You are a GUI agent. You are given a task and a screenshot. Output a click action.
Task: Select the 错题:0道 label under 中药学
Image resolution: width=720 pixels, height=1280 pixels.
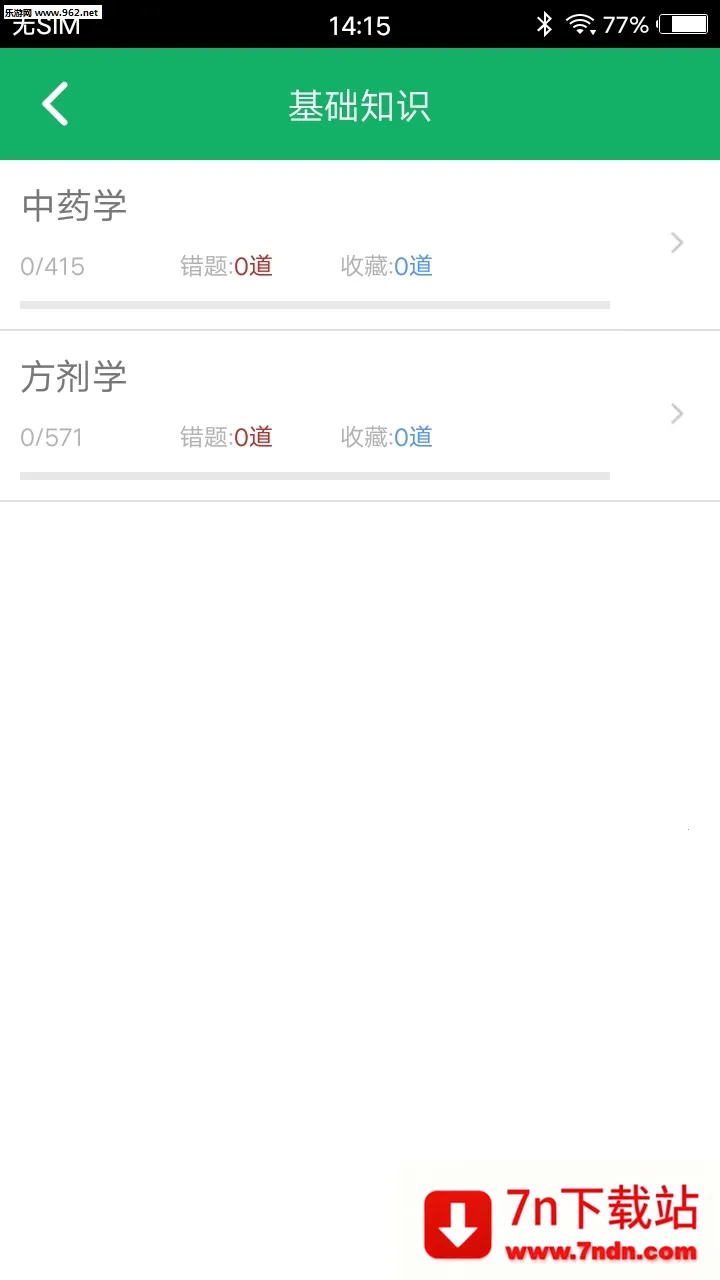coord(226,266)
